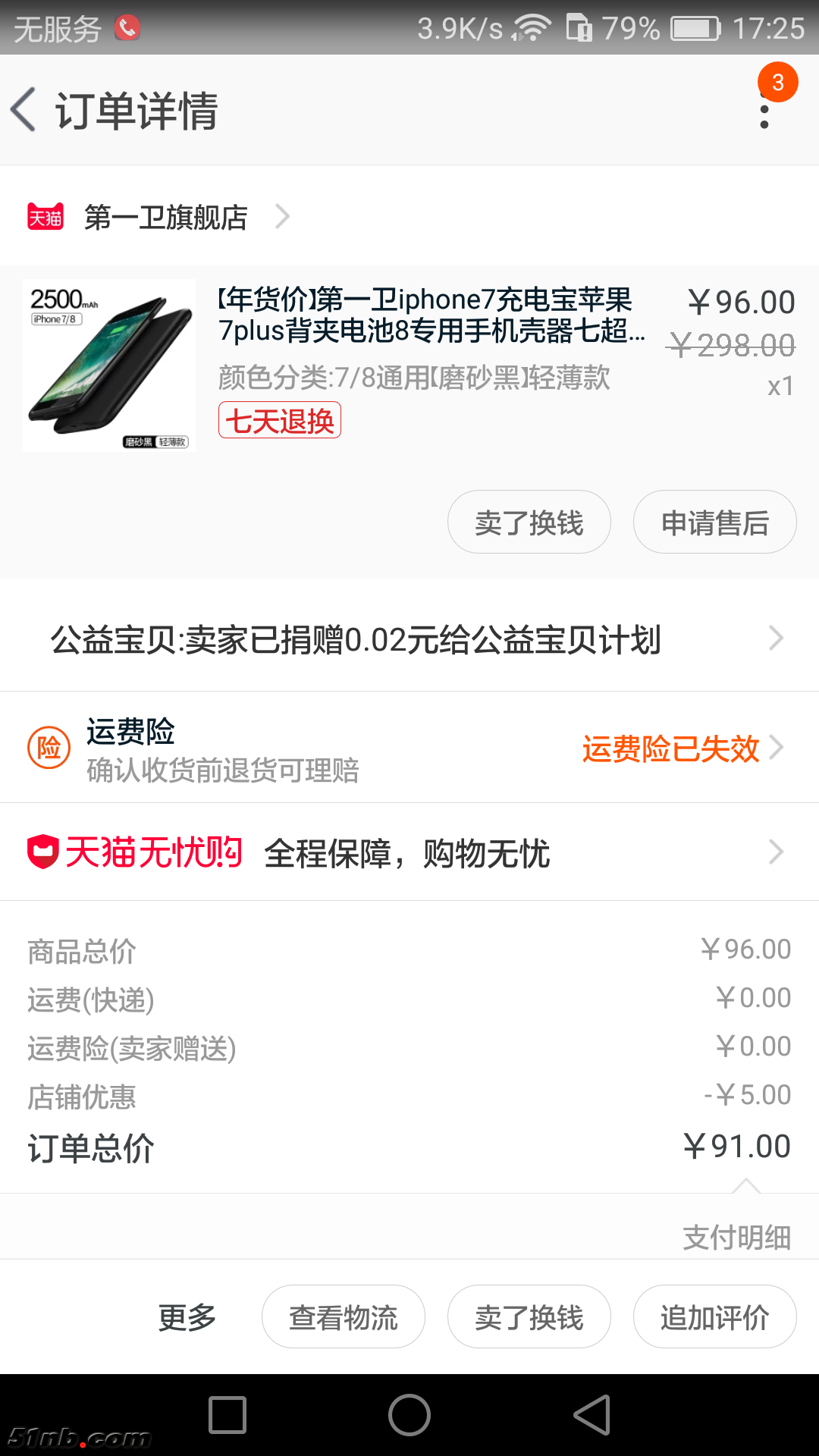
Task: View 运费险 shipping insurance details
Action: (x=409, y=748)
